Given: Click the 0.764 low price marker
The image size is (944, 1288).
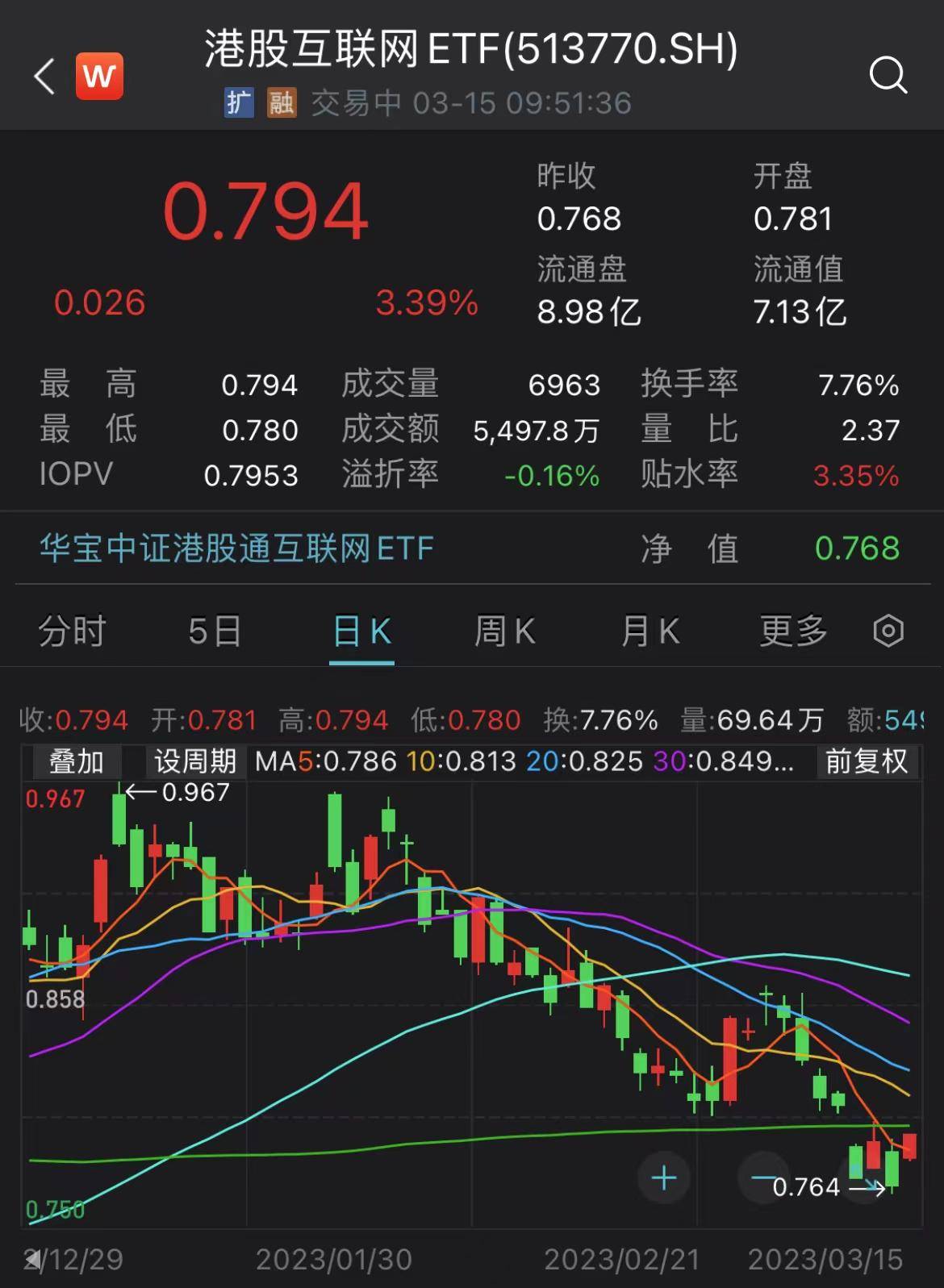Looking at the screenshot, I should pyautogui.click(x=807, y=1187).
